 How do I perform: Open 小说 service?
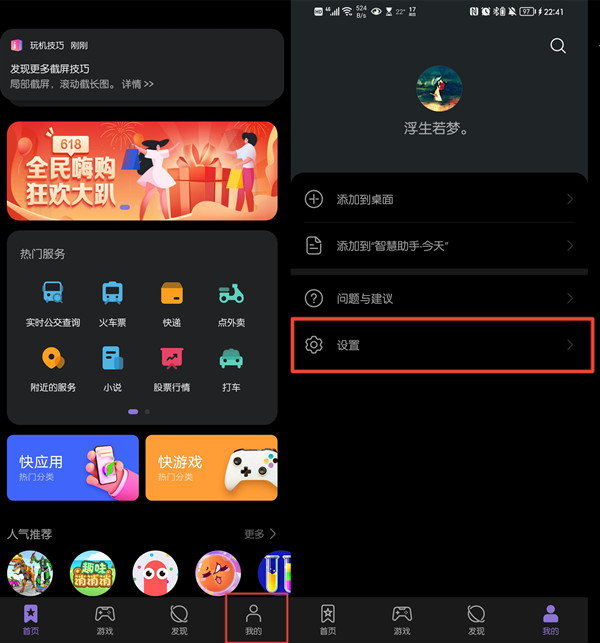(x=112, y=367)
